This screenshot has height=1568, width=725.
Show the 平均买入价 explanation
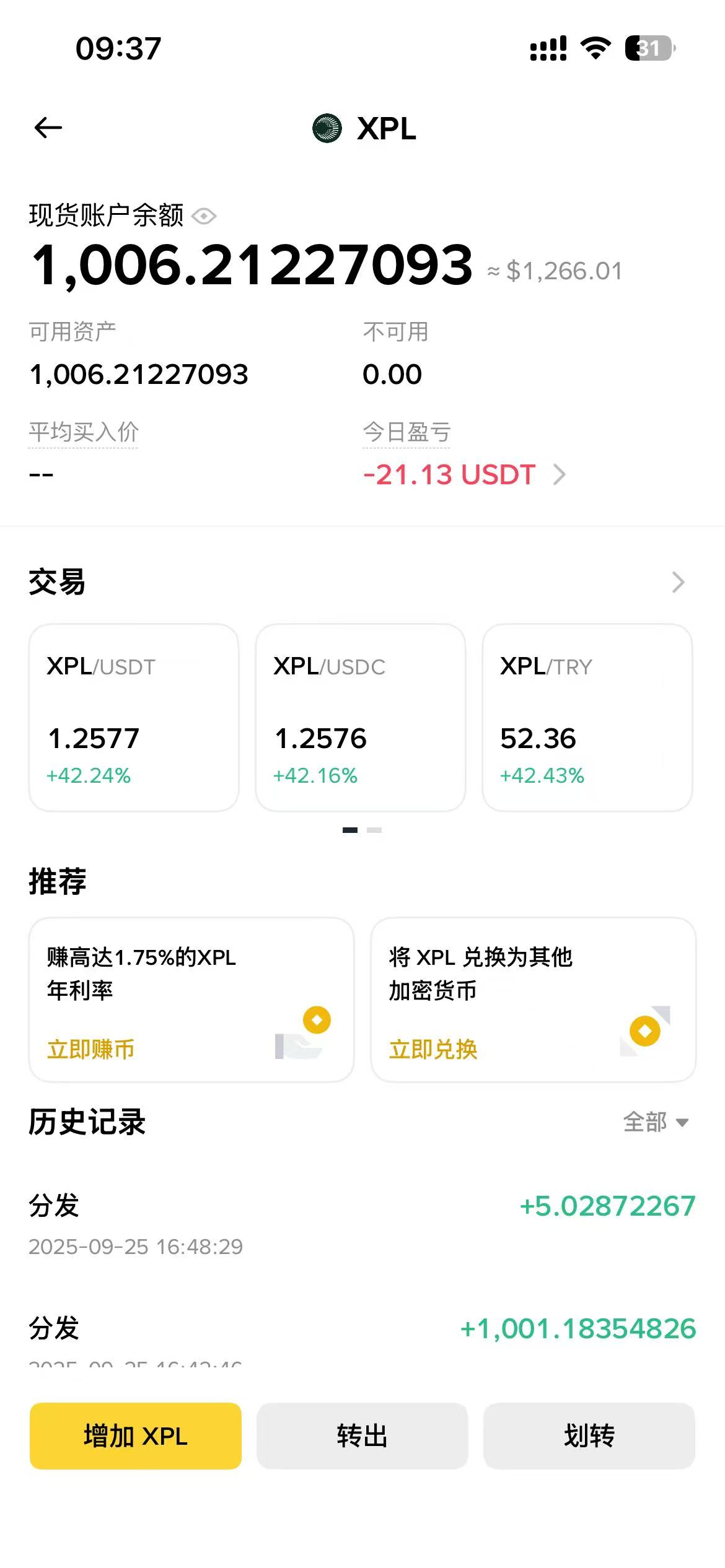(x=84, y=432)
